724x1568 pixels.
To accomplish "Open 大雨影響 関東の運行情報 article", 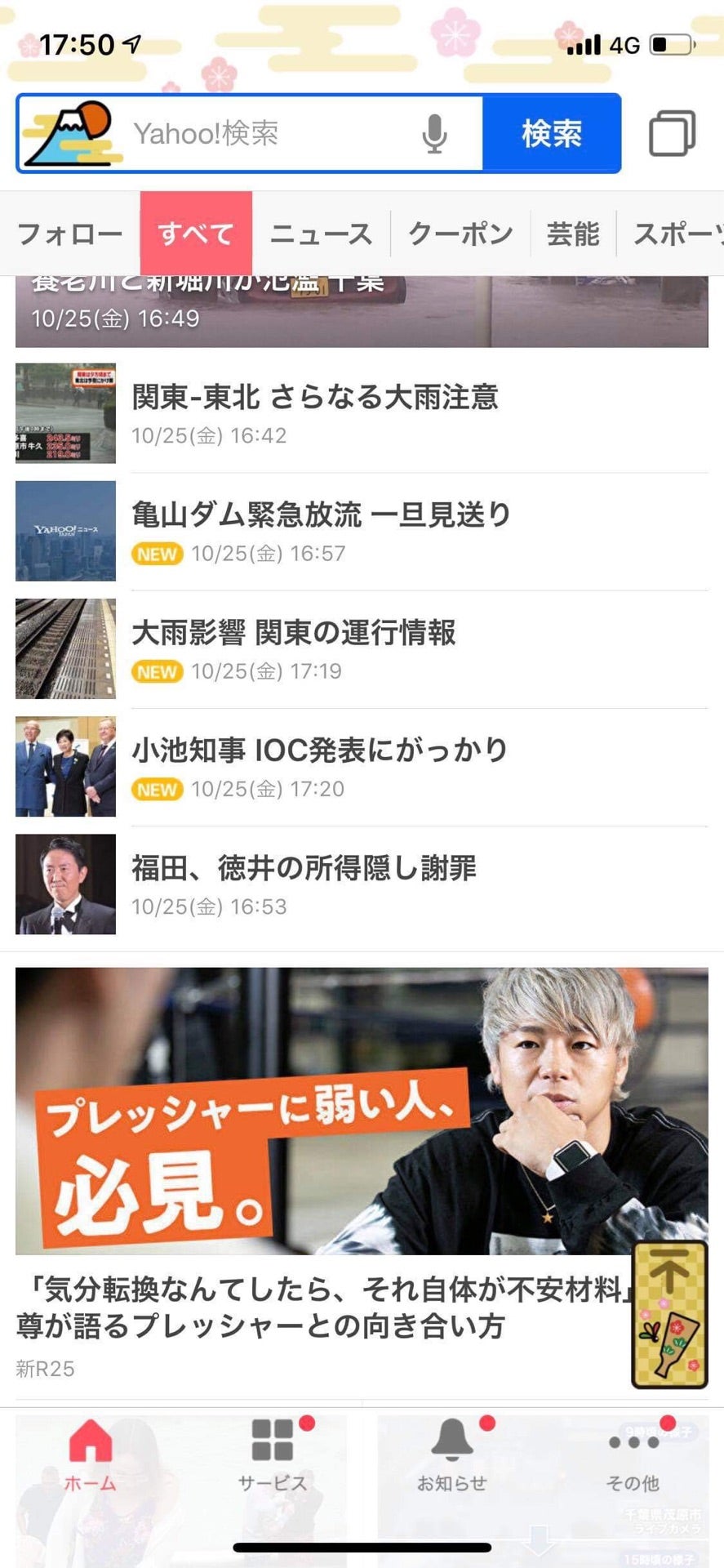I will (x=294, y=633).
